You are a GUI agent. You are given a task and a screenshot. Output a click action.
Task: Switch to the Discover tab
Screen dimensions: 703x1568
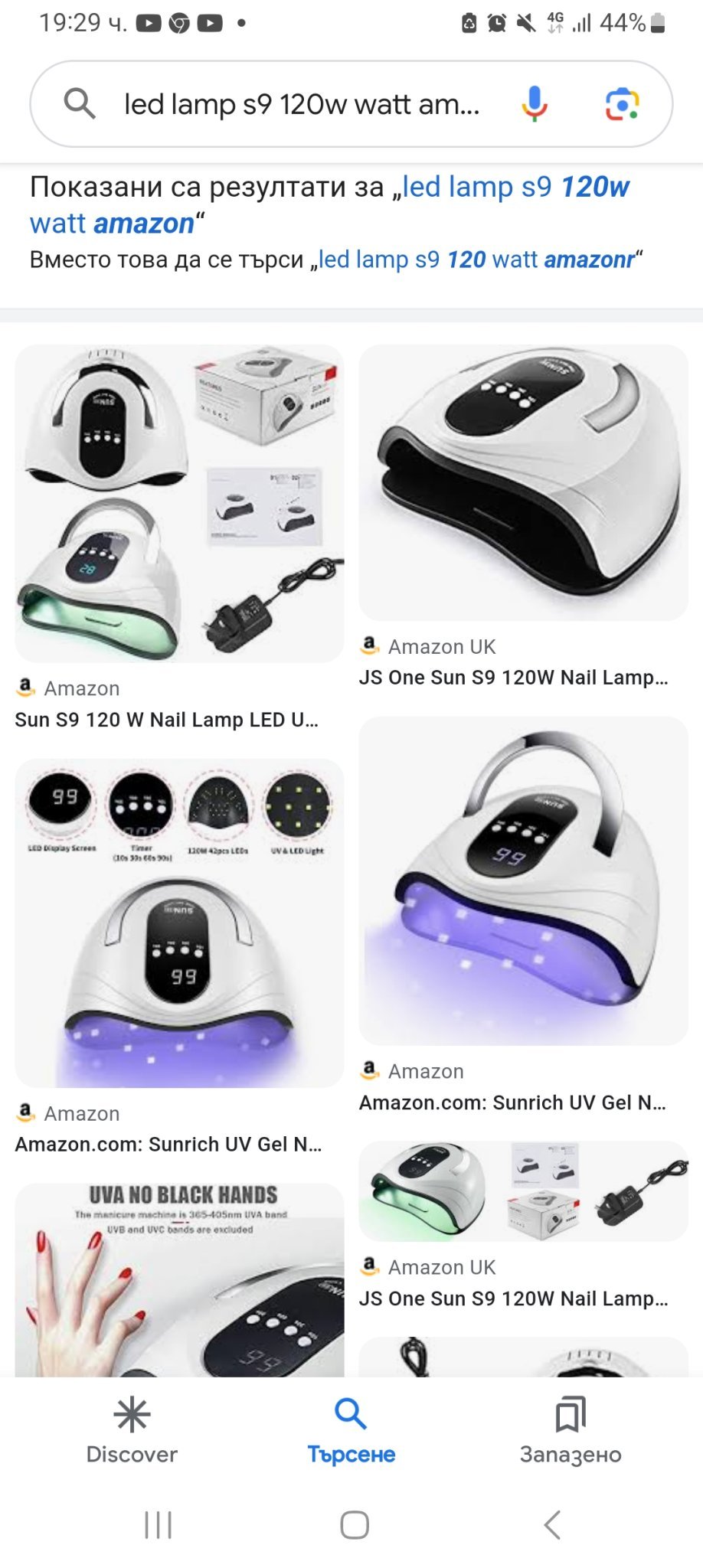132,1430
